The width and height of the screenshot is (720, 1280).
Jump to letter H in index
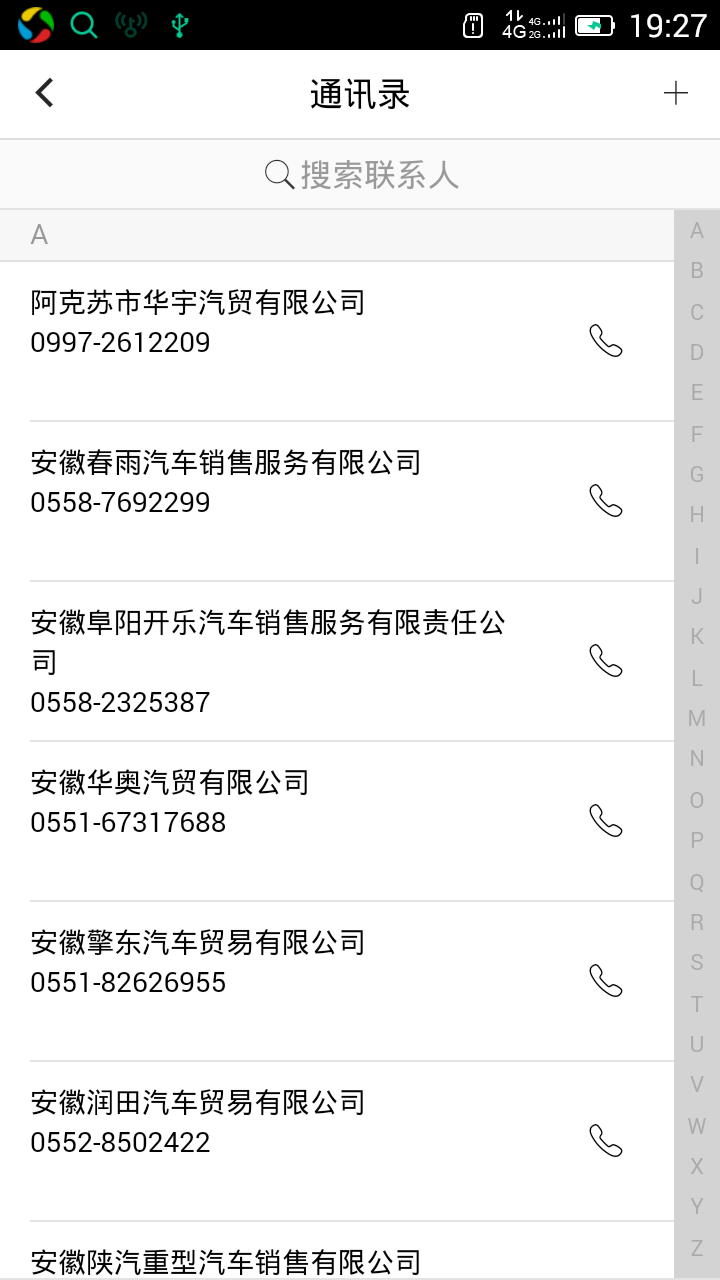[697, 515]
